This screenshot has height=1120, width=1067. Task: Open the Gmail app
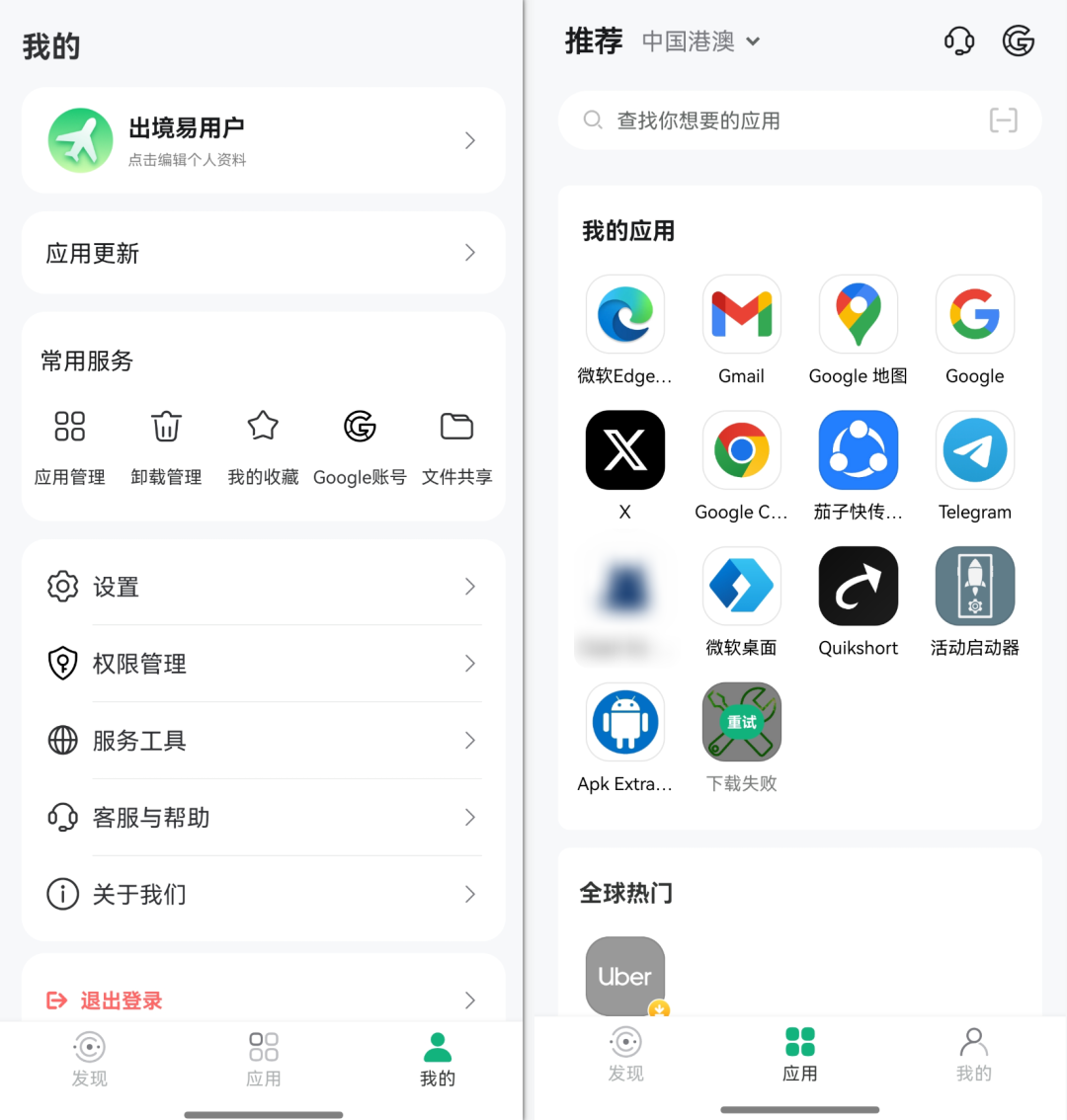coord(742,316)
